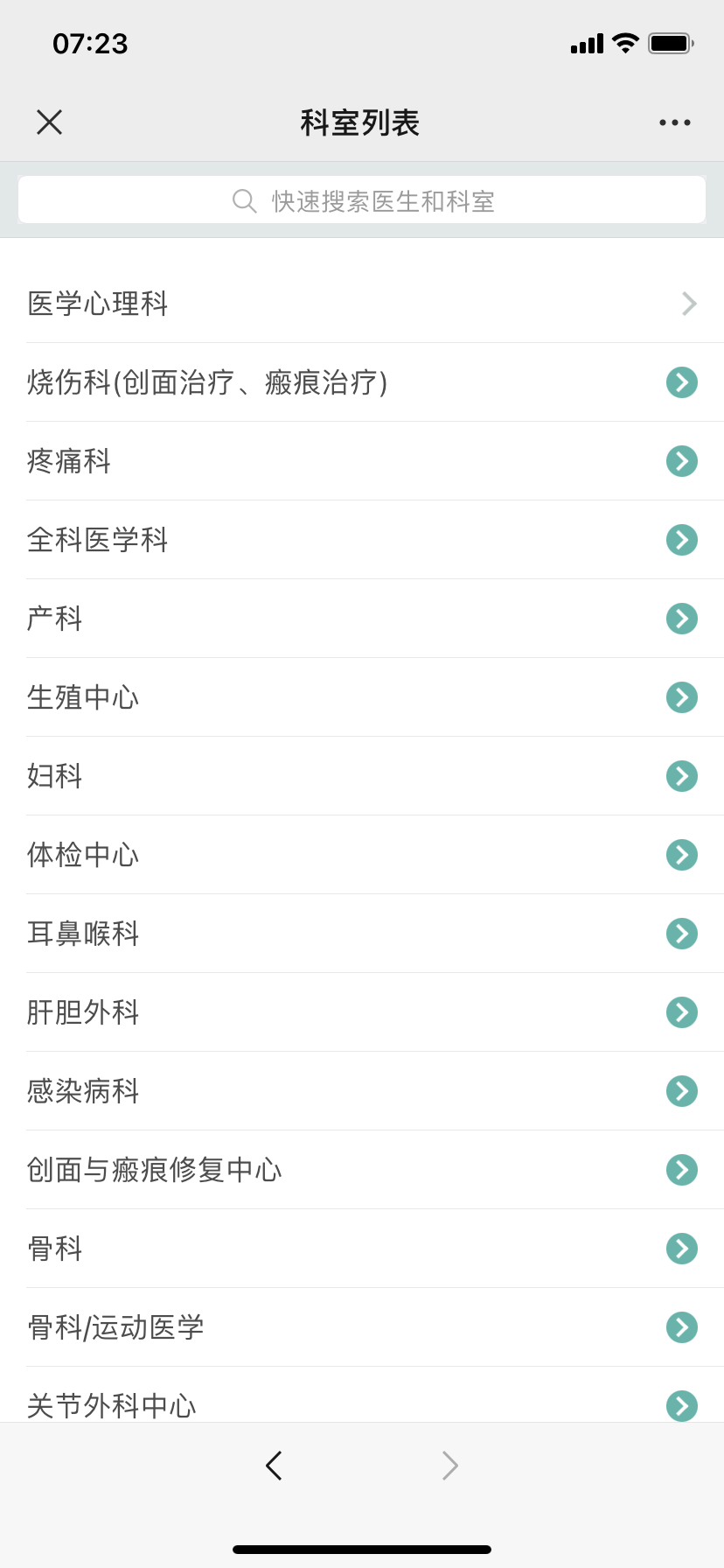Select 生殖中心
The image size is (724, 1568).
pos(362,697)
